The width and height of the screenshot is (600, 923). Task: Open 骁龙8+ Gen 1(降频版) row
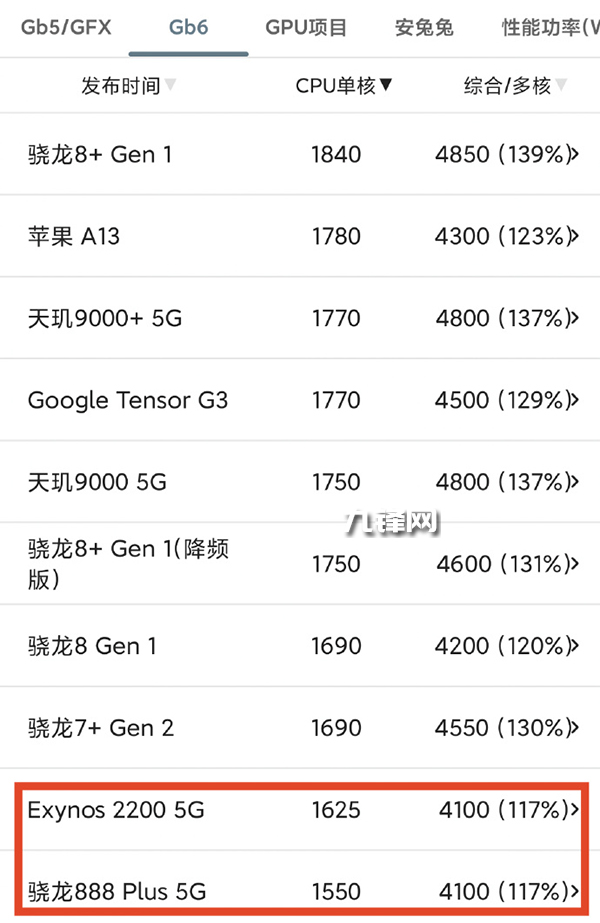pos(300,564)
